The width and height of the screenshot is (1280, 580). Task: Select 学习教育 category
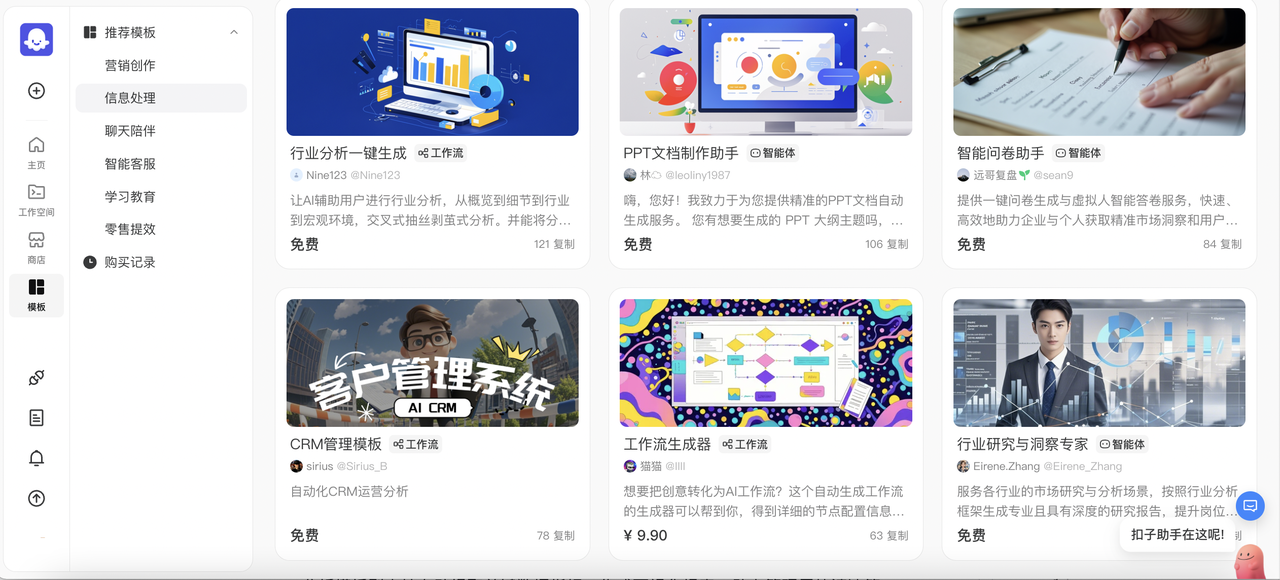point(130,197)
